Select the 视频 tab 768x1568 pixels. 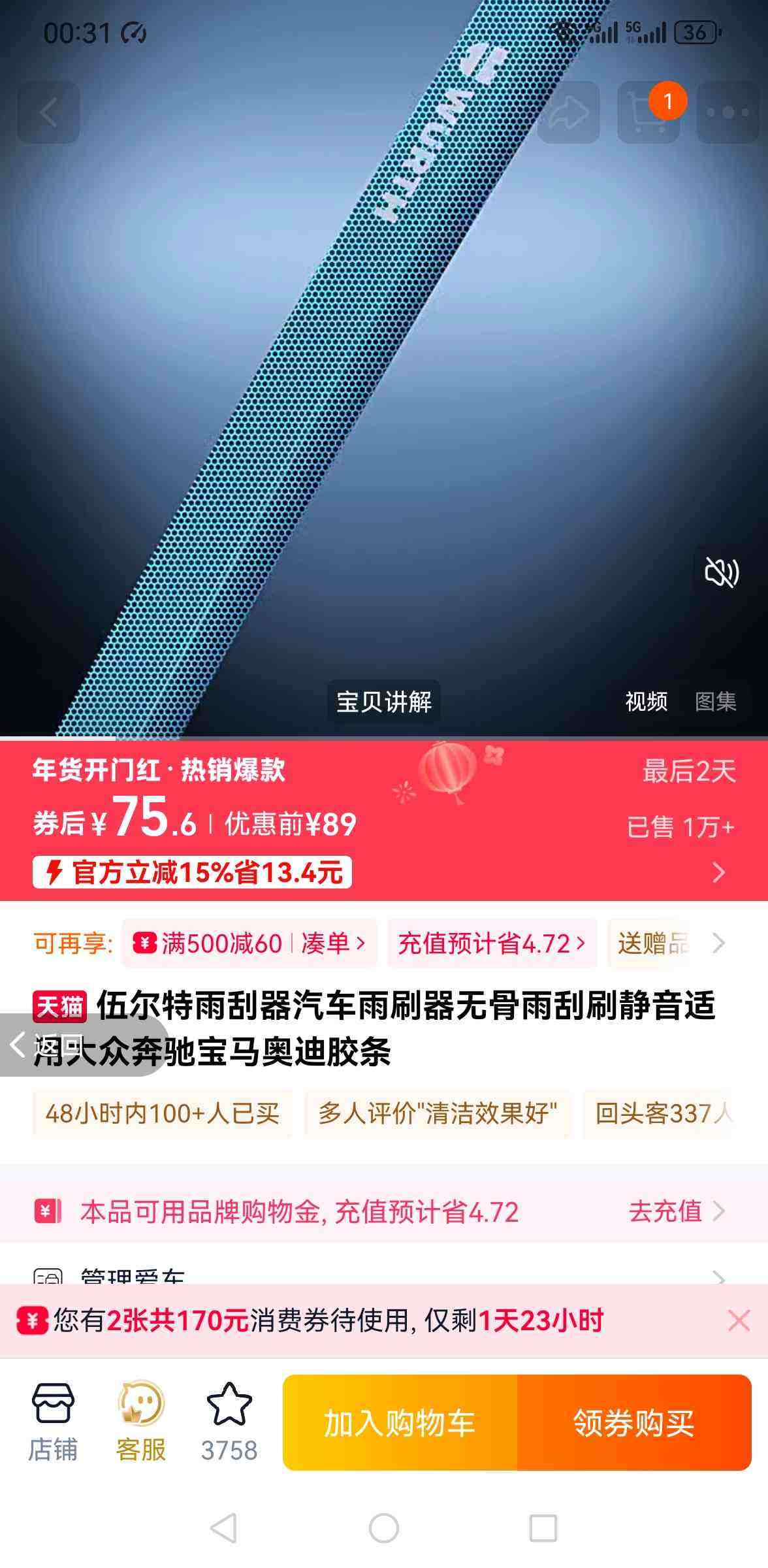coord(647,702)
